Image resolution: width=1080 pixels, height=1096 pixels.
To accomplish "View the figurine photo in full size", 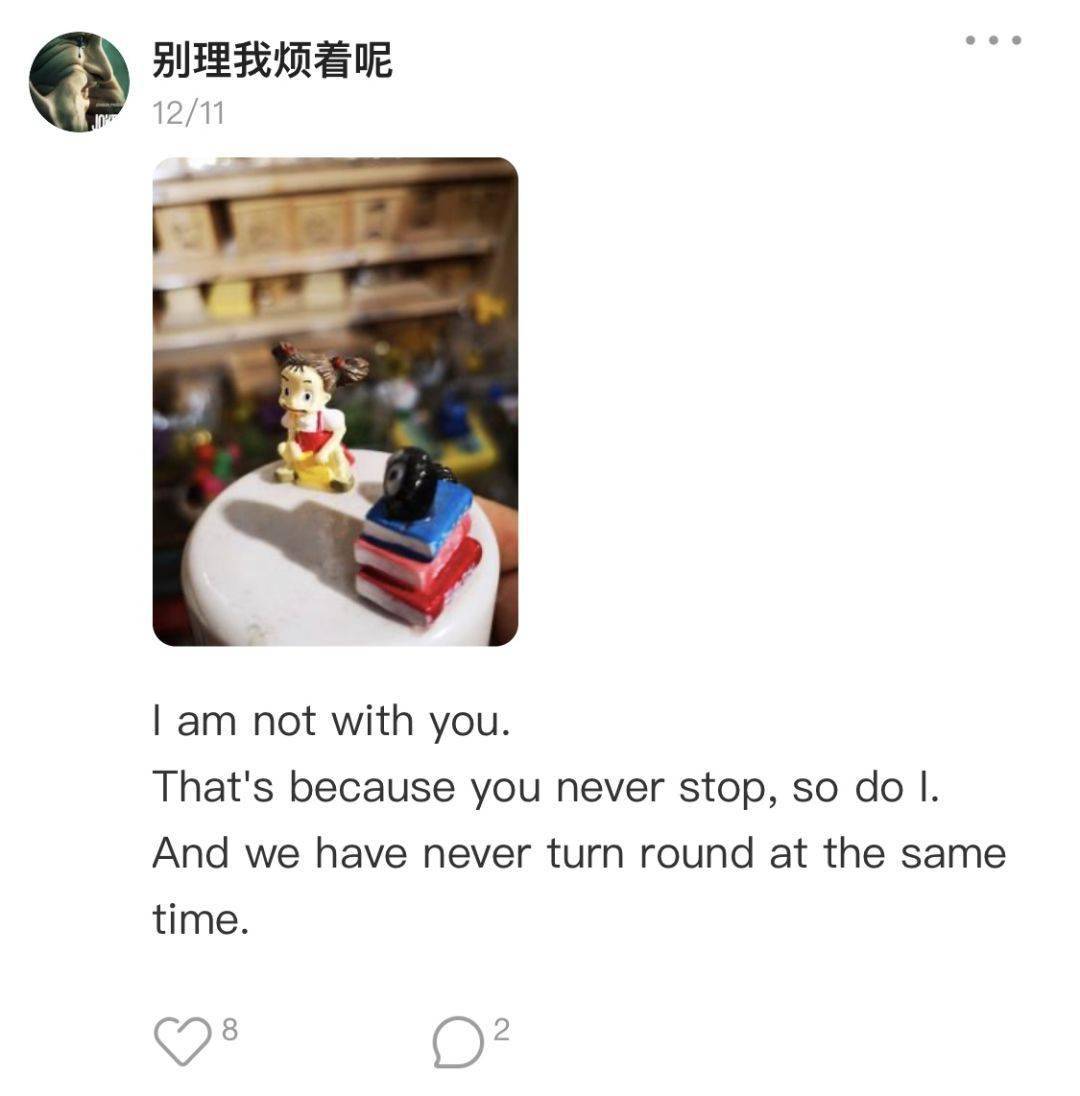I will click(x=335, y=401).
